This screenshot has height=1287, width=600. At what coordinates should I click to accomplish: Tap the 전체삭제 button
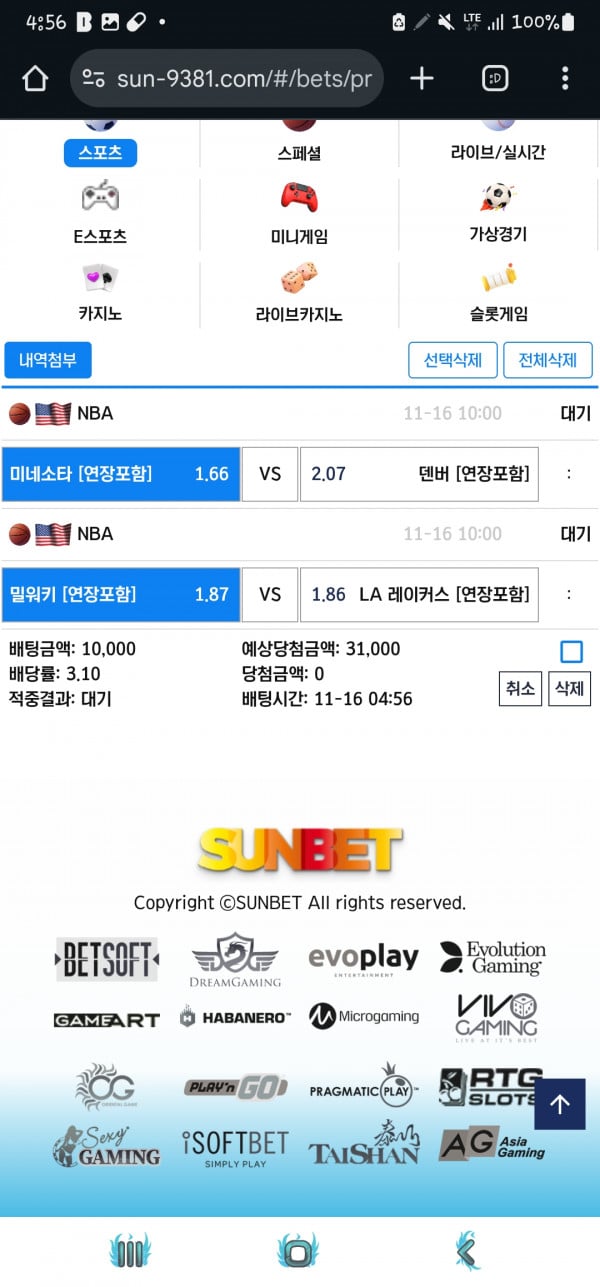click(x=548, y=360)
